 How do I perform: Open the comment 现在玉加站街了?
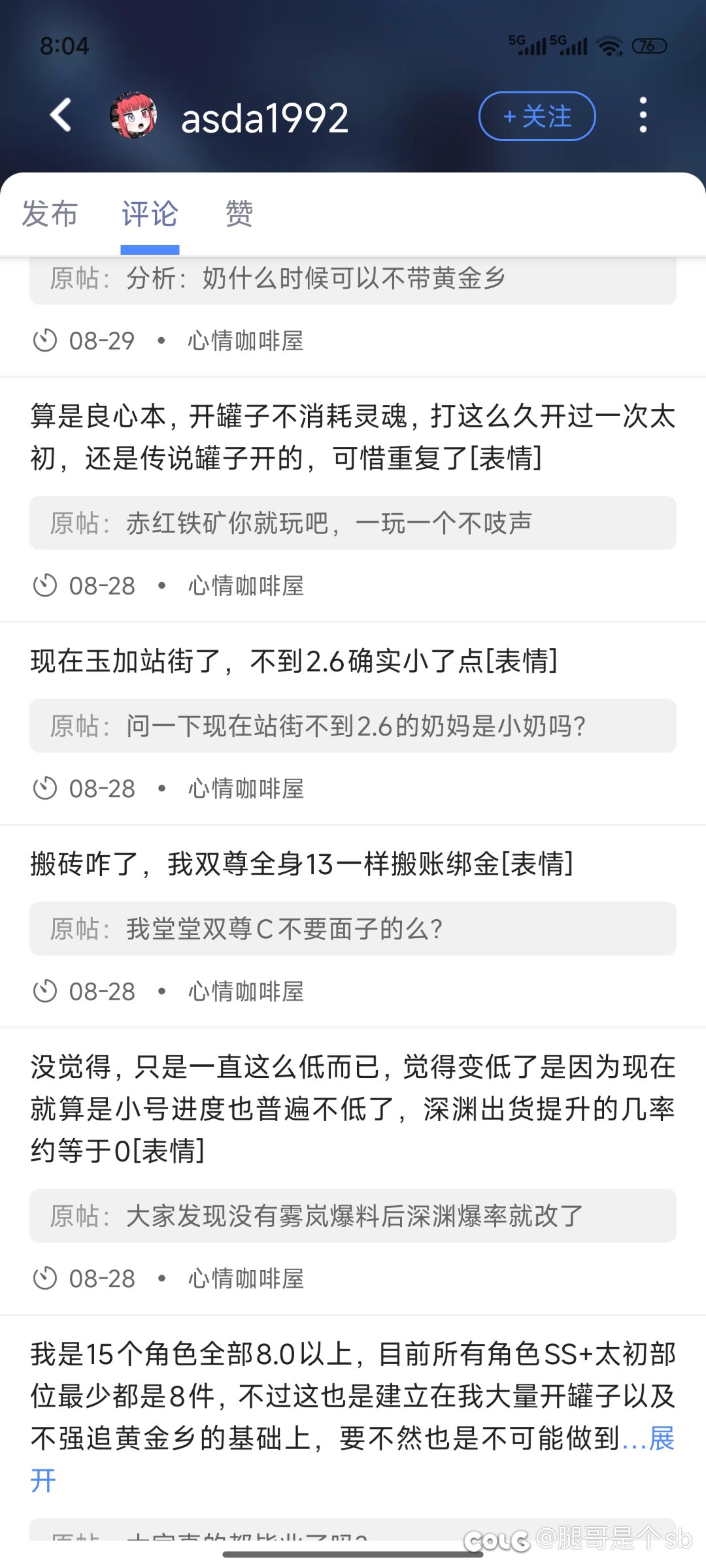294,661
